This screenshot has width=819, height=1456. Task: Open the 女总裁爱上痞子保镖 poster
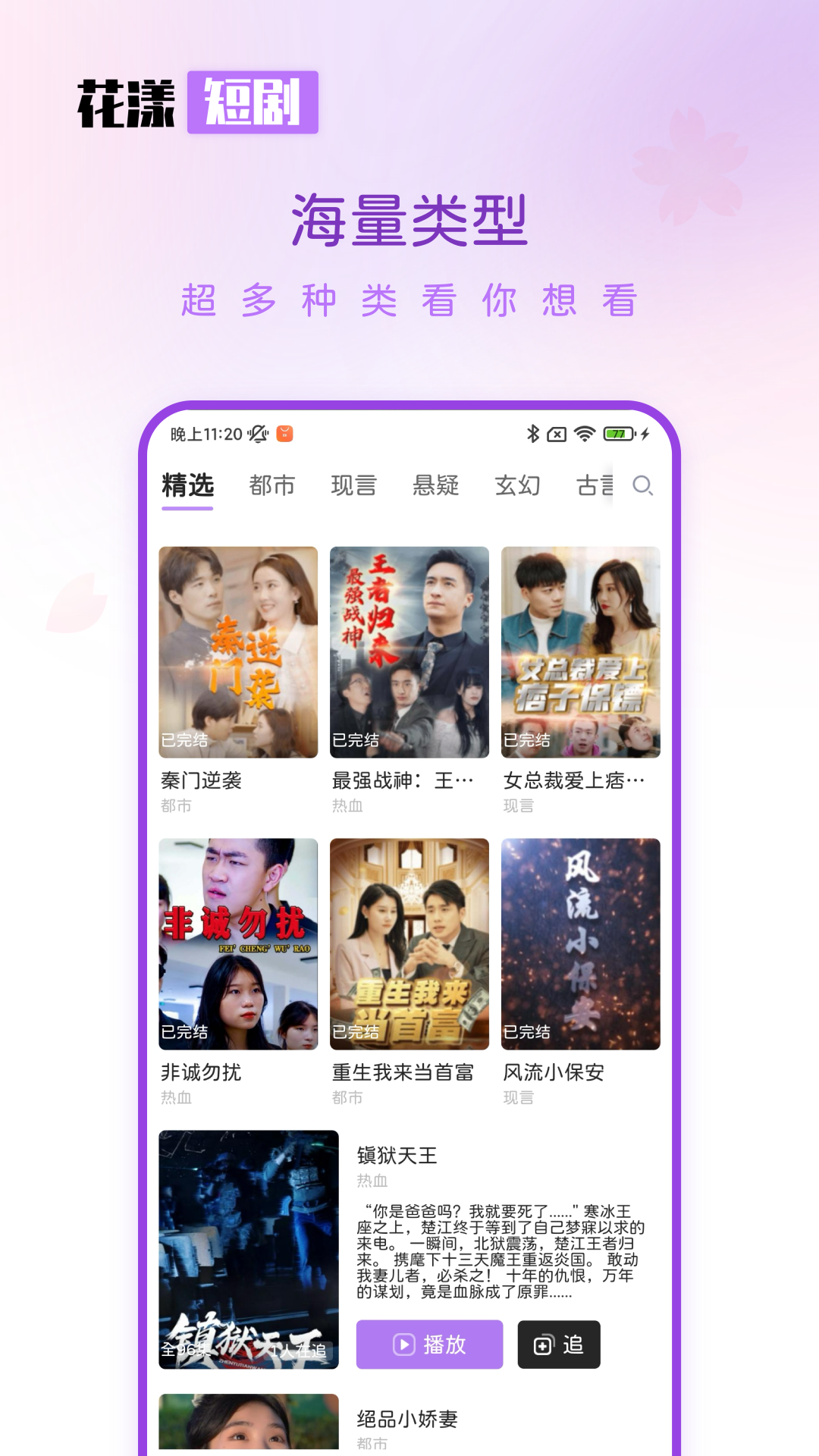(582, 652)
